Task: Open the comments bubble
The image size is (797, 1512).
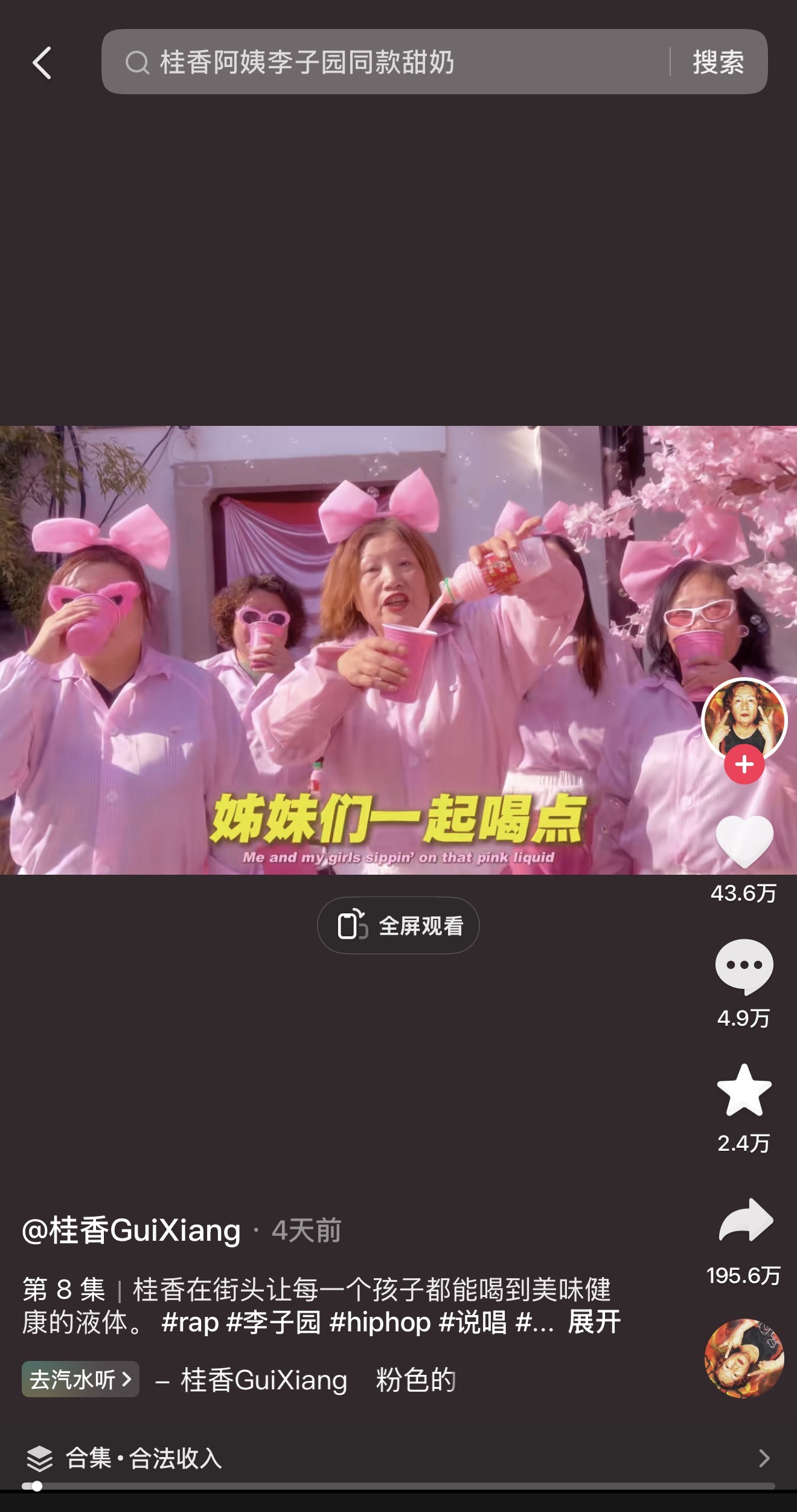Action: 744,965
